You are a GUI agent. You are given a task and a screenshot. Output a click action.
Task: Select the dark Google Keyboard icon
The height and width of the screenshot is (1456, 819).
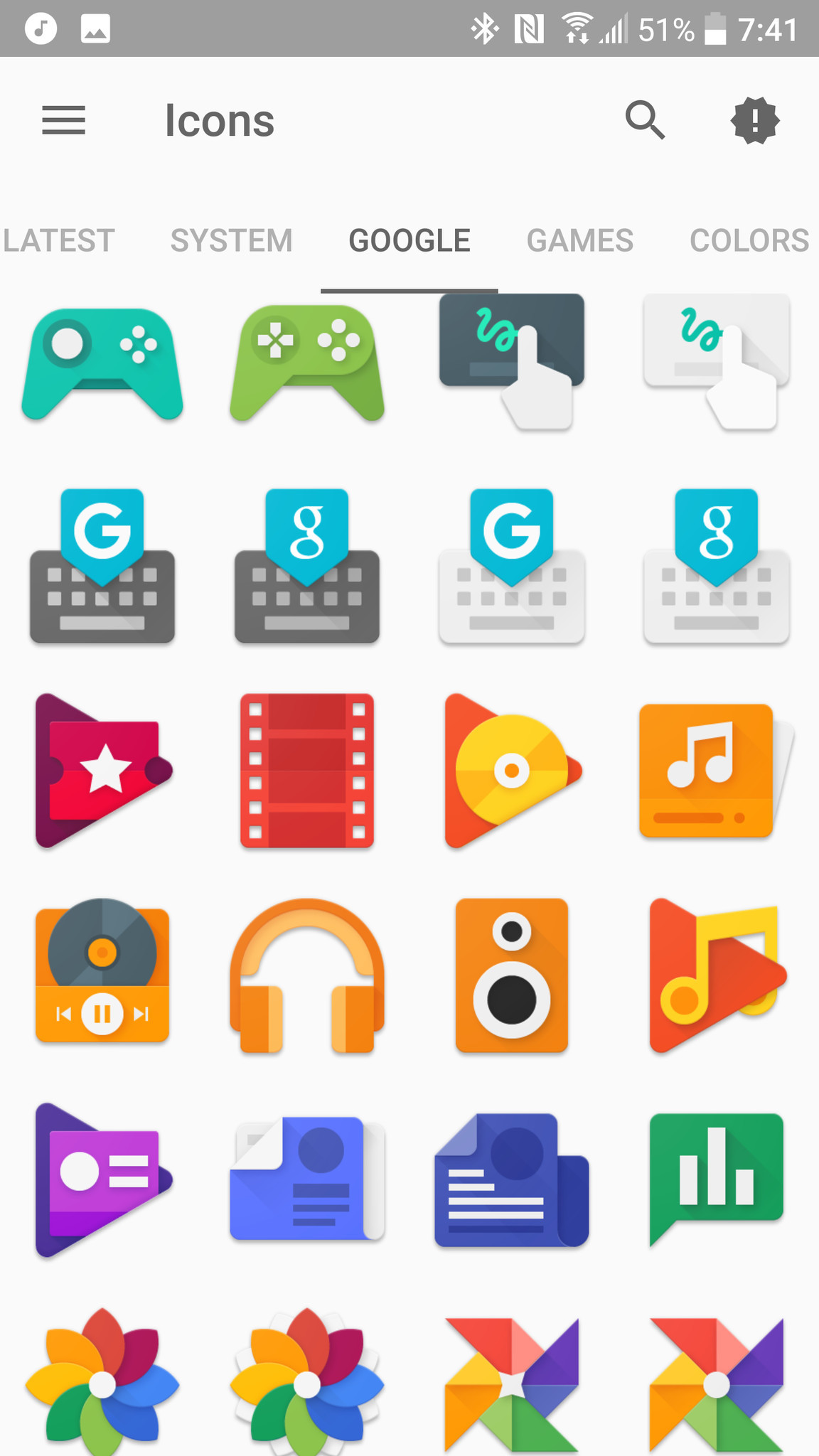[x=102, y=569]
